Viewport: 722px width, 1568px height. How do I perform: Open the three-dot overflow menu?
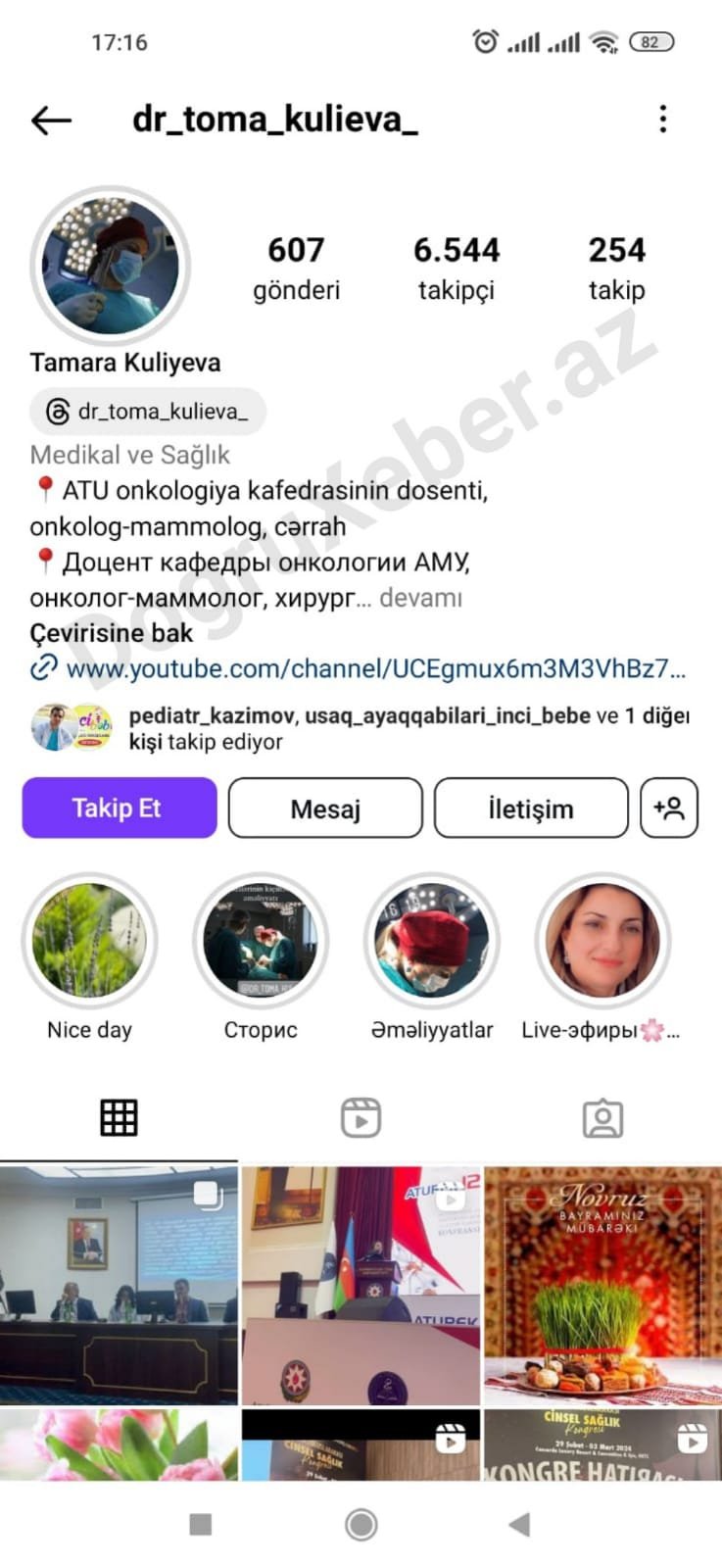tap(663, 120)
